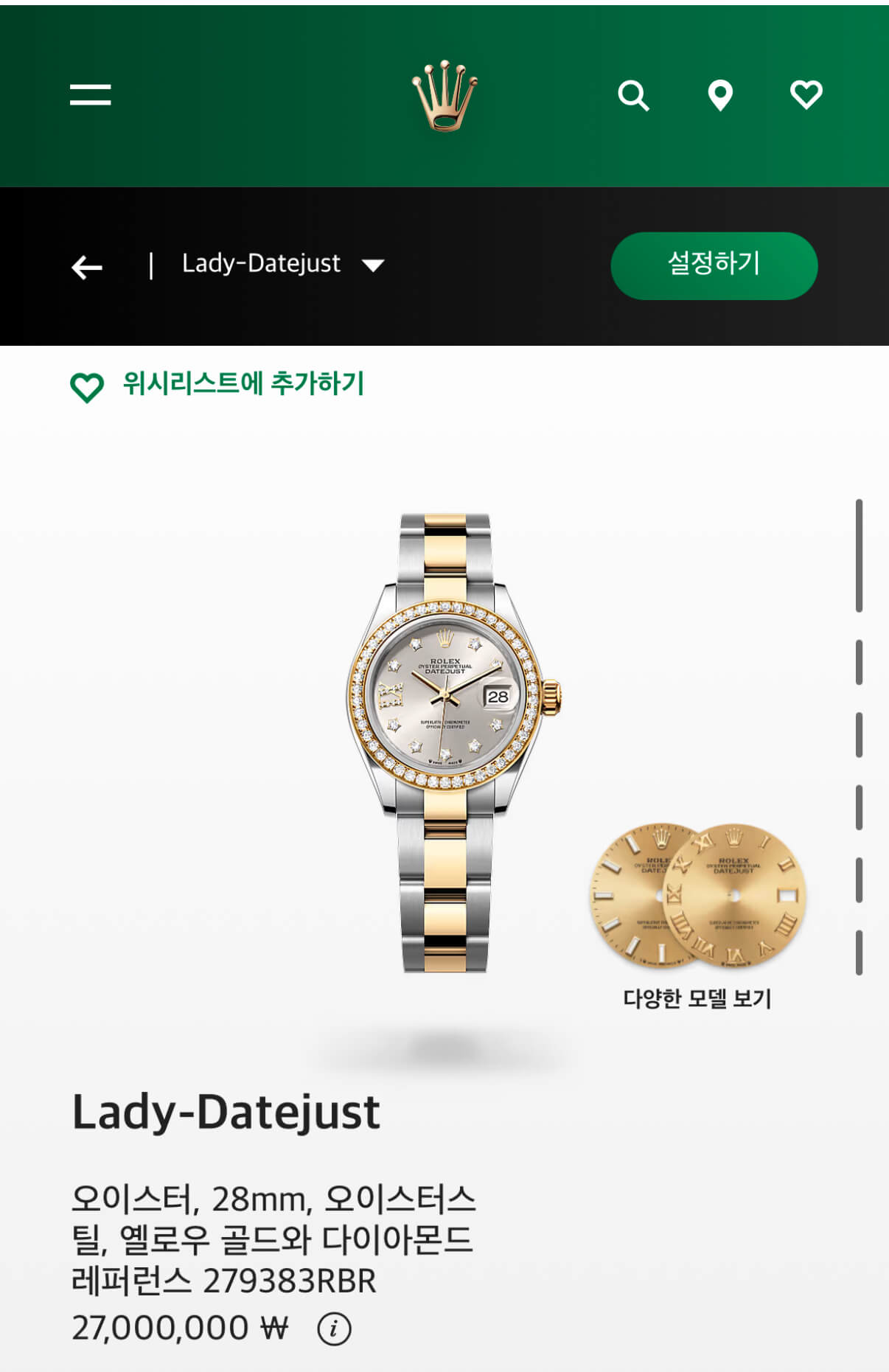Tap the 설정하기 configure button
The image size is (889, 1372).
(714, 265)
